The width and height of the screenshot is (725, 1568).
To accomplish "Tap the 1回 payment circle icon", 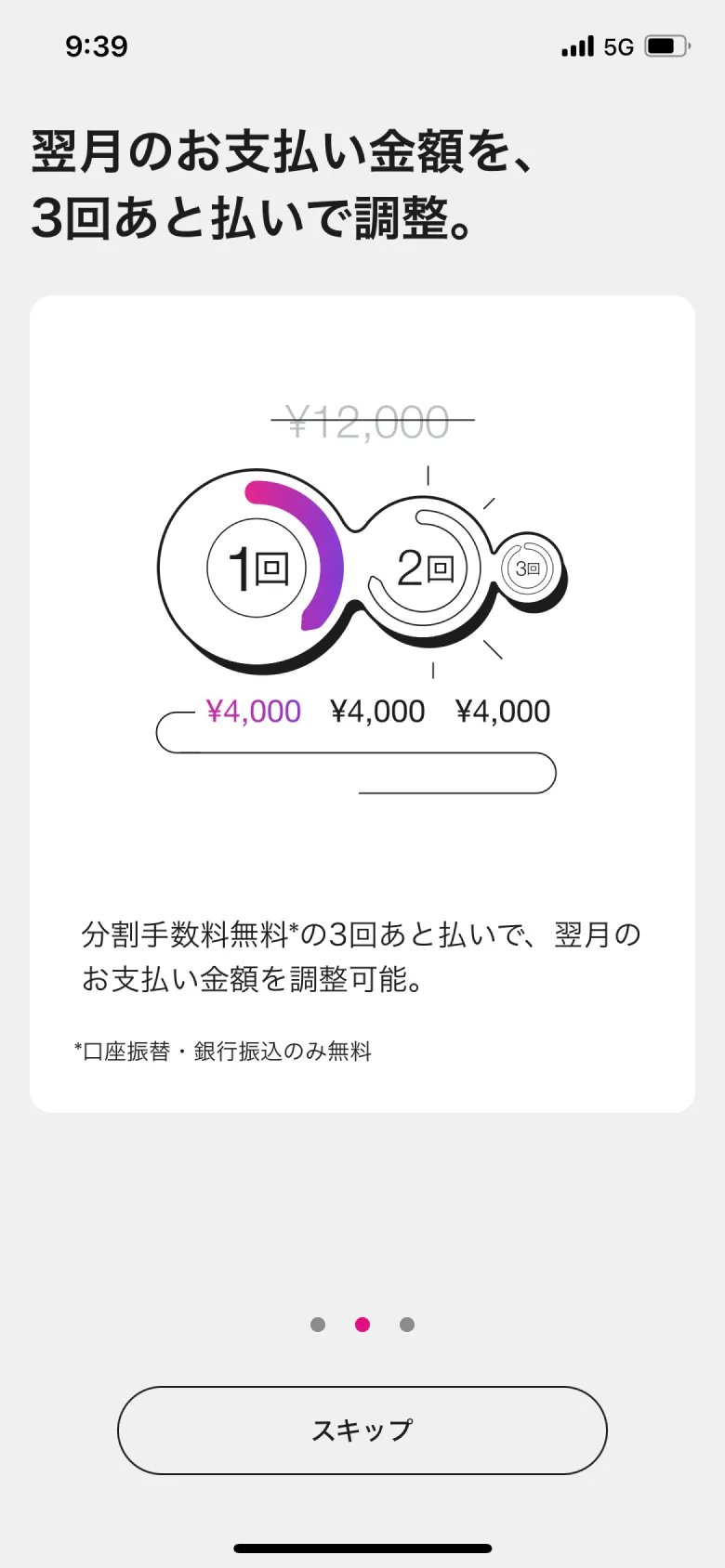I will click(256, 567).
